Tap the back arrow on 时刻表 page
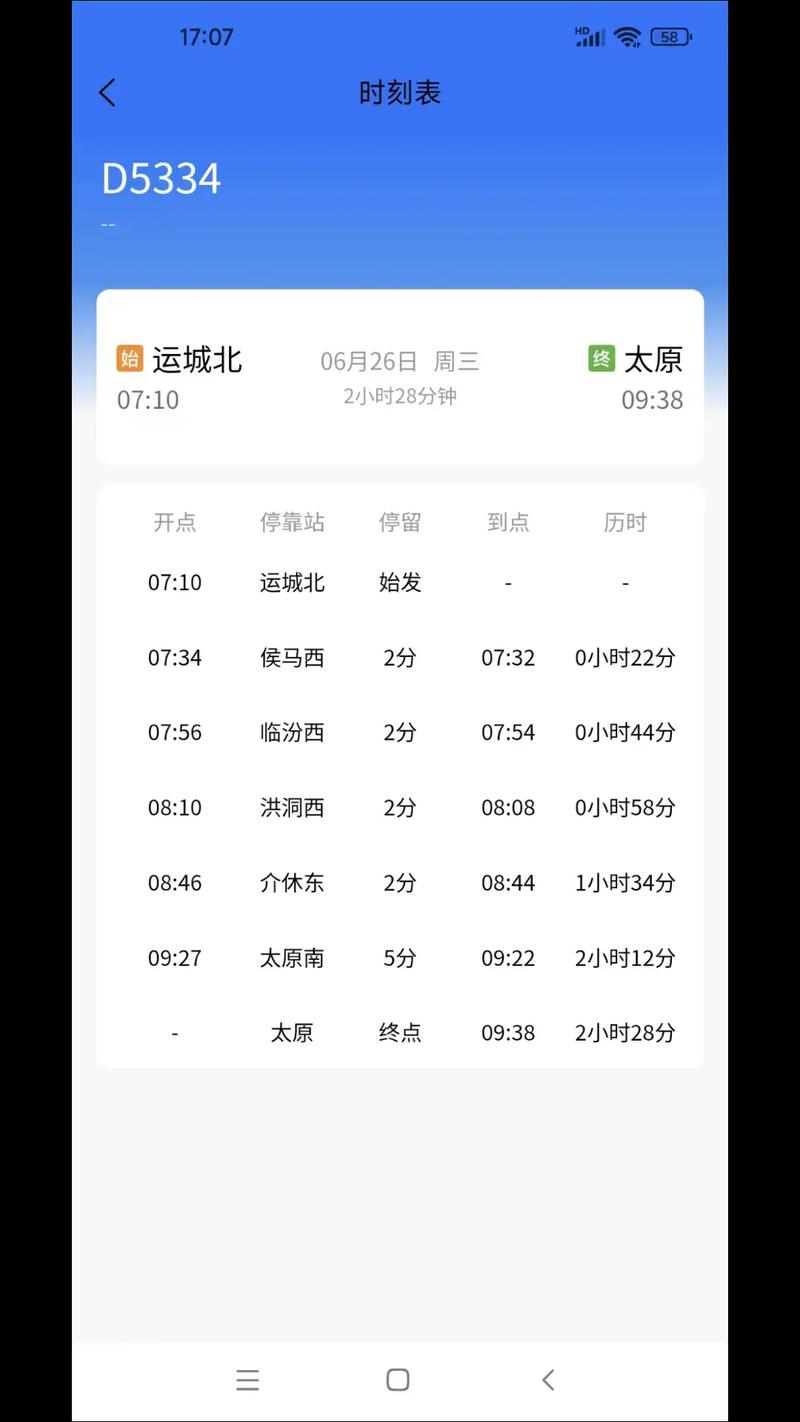 (107, 91)
